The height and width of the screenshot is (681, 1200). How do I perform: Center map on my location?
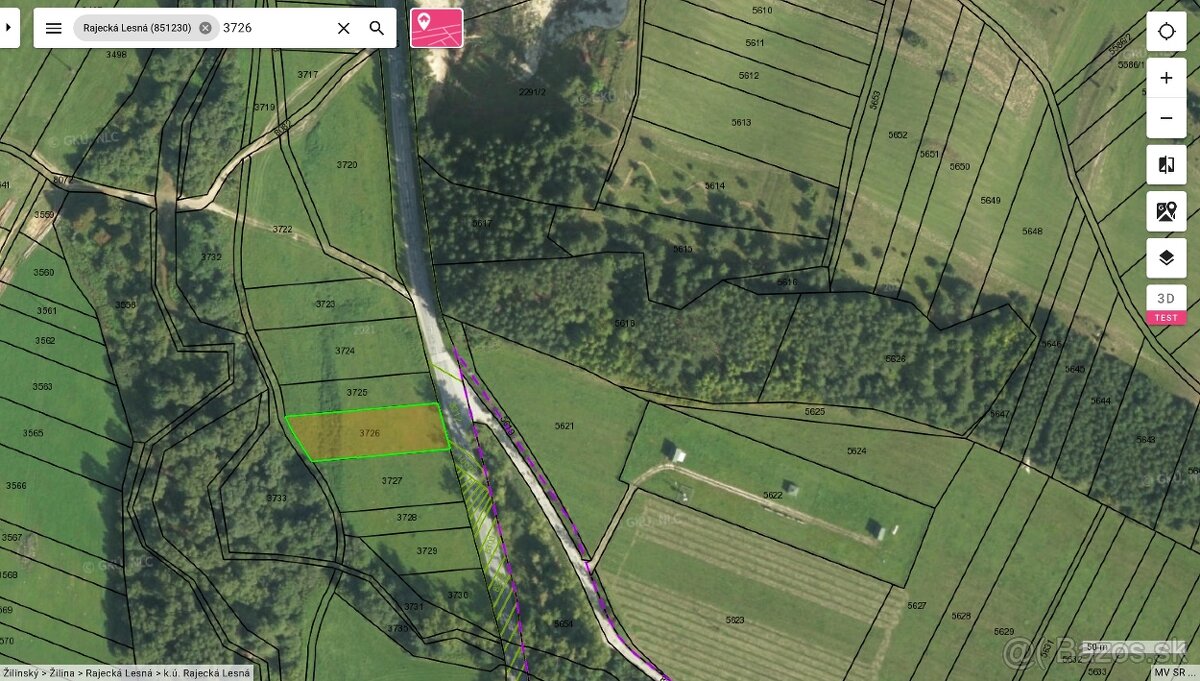click(1166, 31)
